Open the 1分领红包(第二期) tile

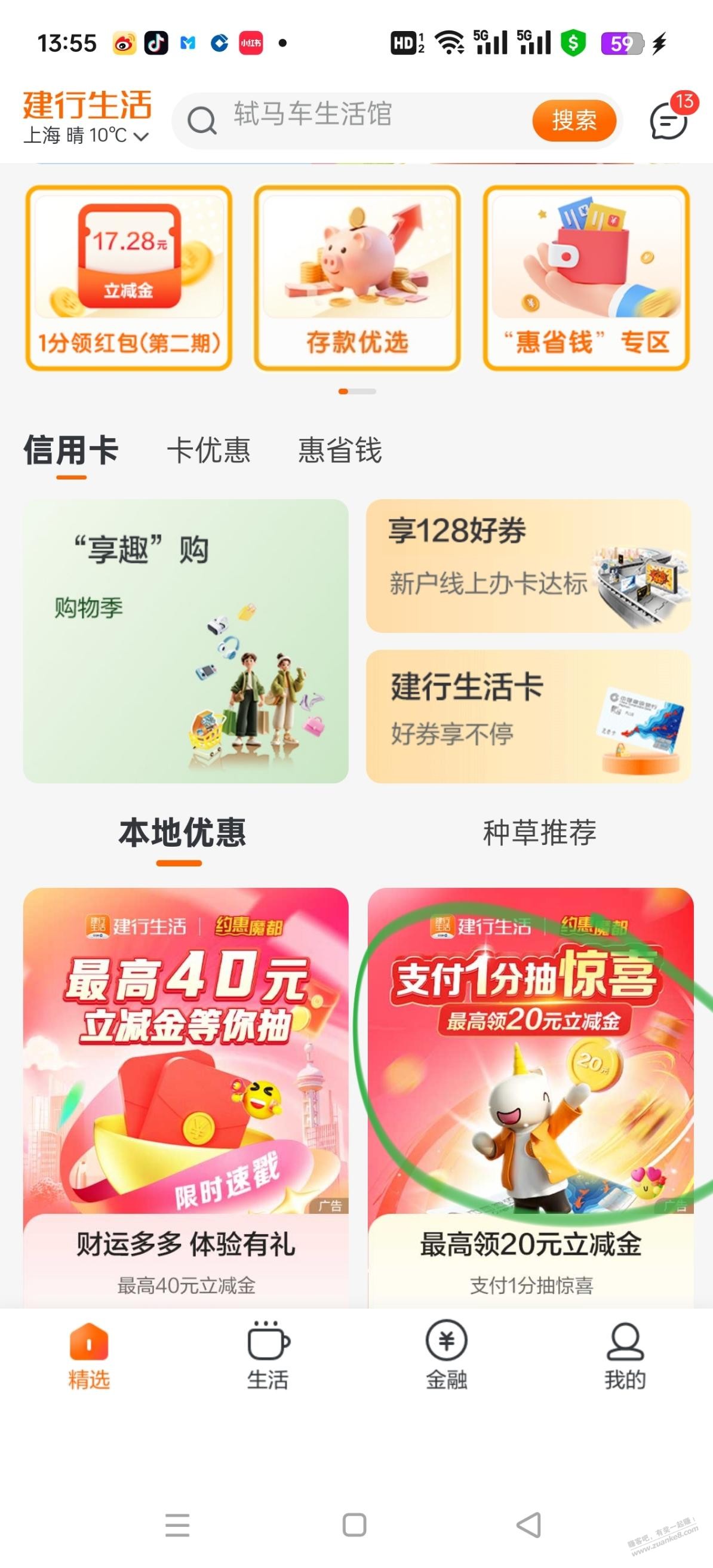128,278
